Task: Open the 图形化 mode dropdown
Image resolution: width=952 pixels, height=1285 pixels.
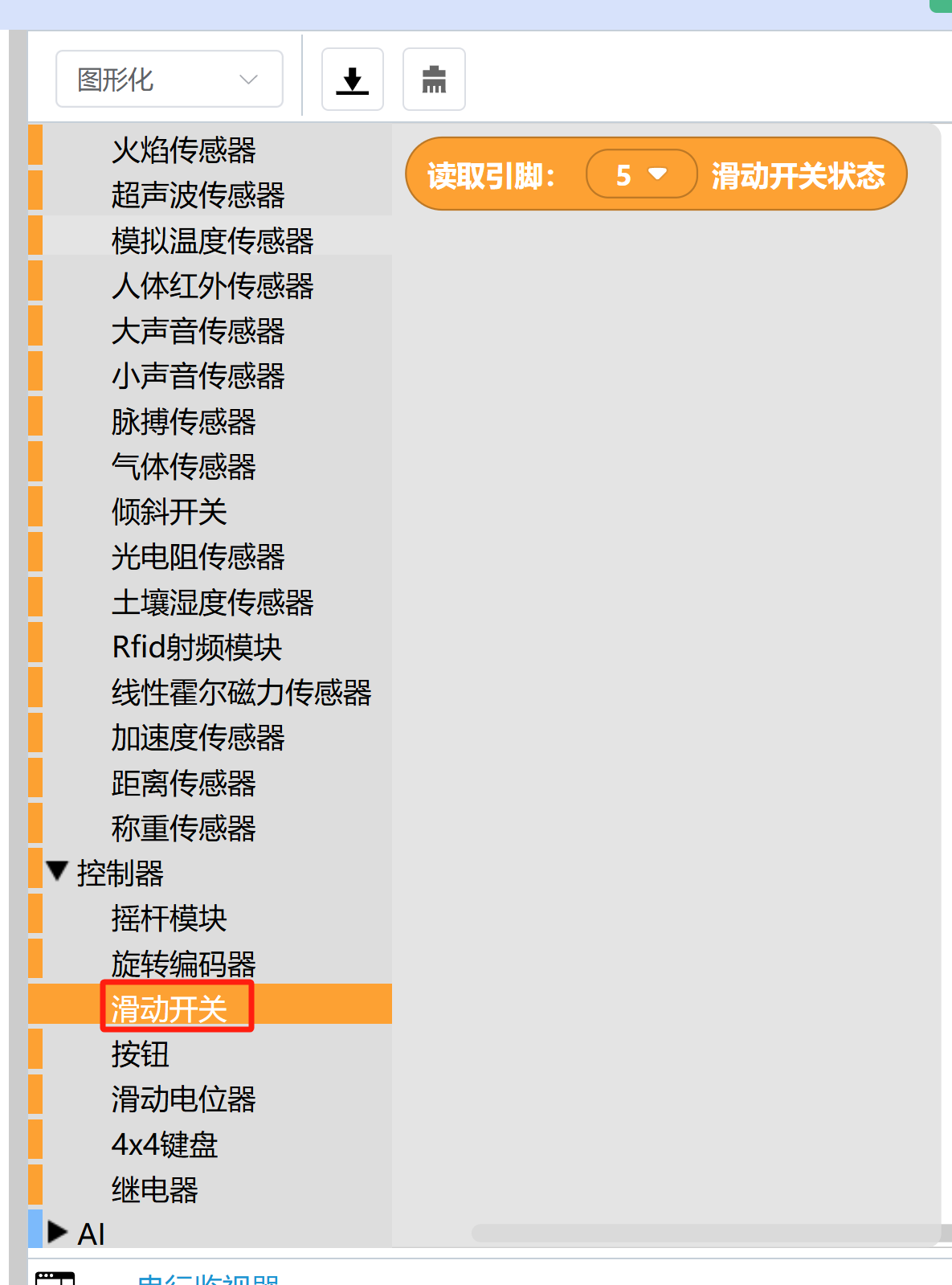Action: coord(169,79)
